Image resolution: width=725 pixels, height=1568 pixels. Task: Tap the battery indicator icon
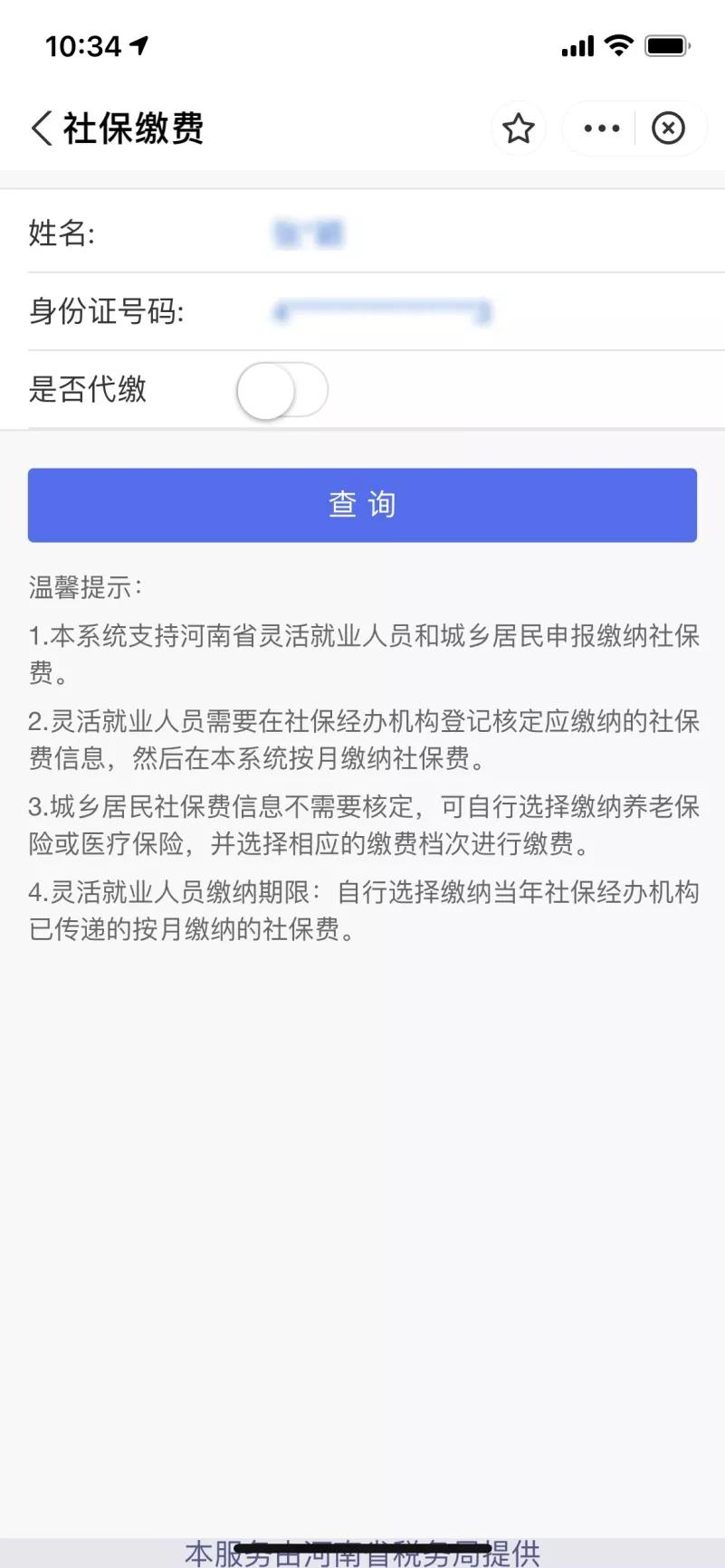click(x=666, y=44)
